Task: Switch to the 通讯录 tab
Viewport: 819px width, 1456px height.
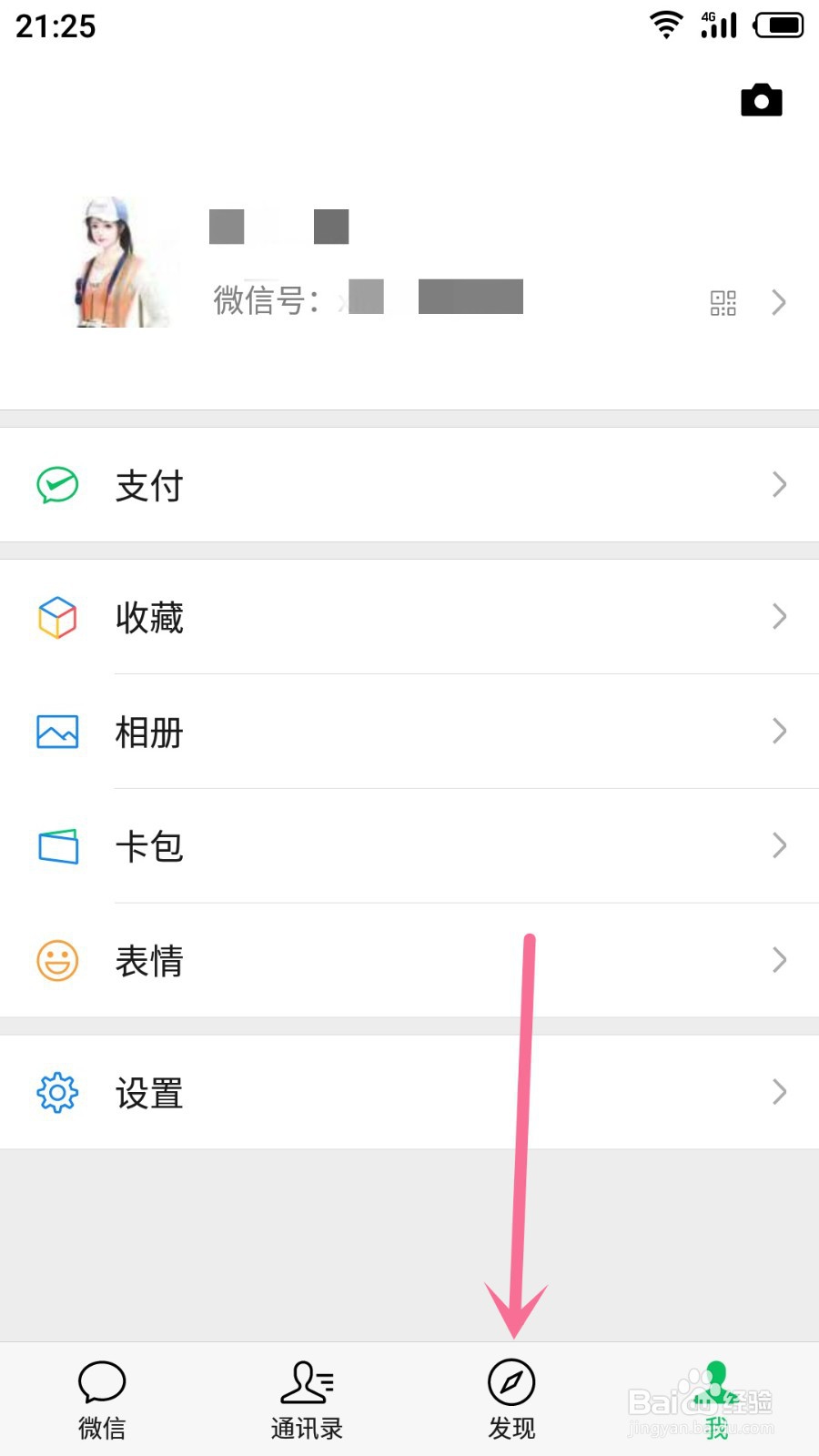Action: [x=307, y=1397]
